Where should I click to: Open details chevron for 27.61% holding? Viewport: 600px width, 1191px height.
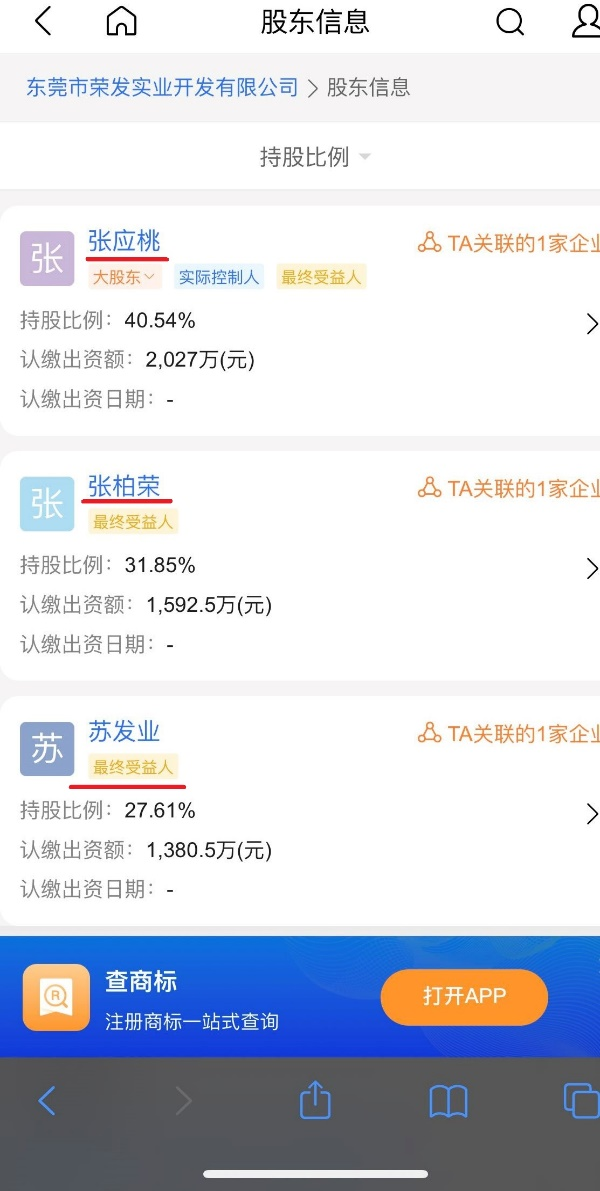[592, 814]
